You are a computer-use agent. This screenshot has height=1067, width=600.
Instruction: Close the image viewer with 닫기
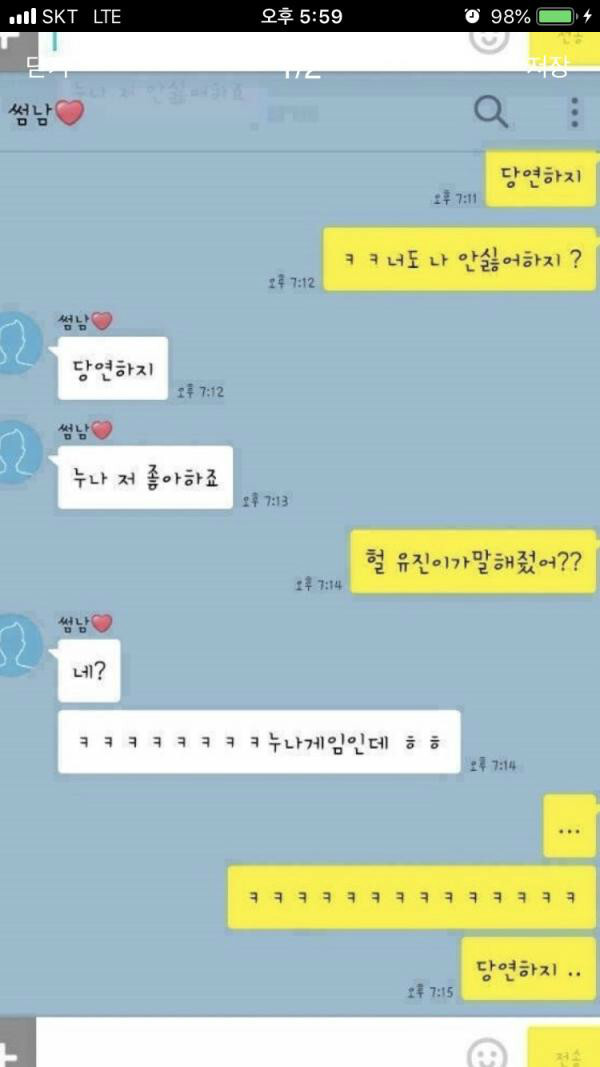pos(47,68)
